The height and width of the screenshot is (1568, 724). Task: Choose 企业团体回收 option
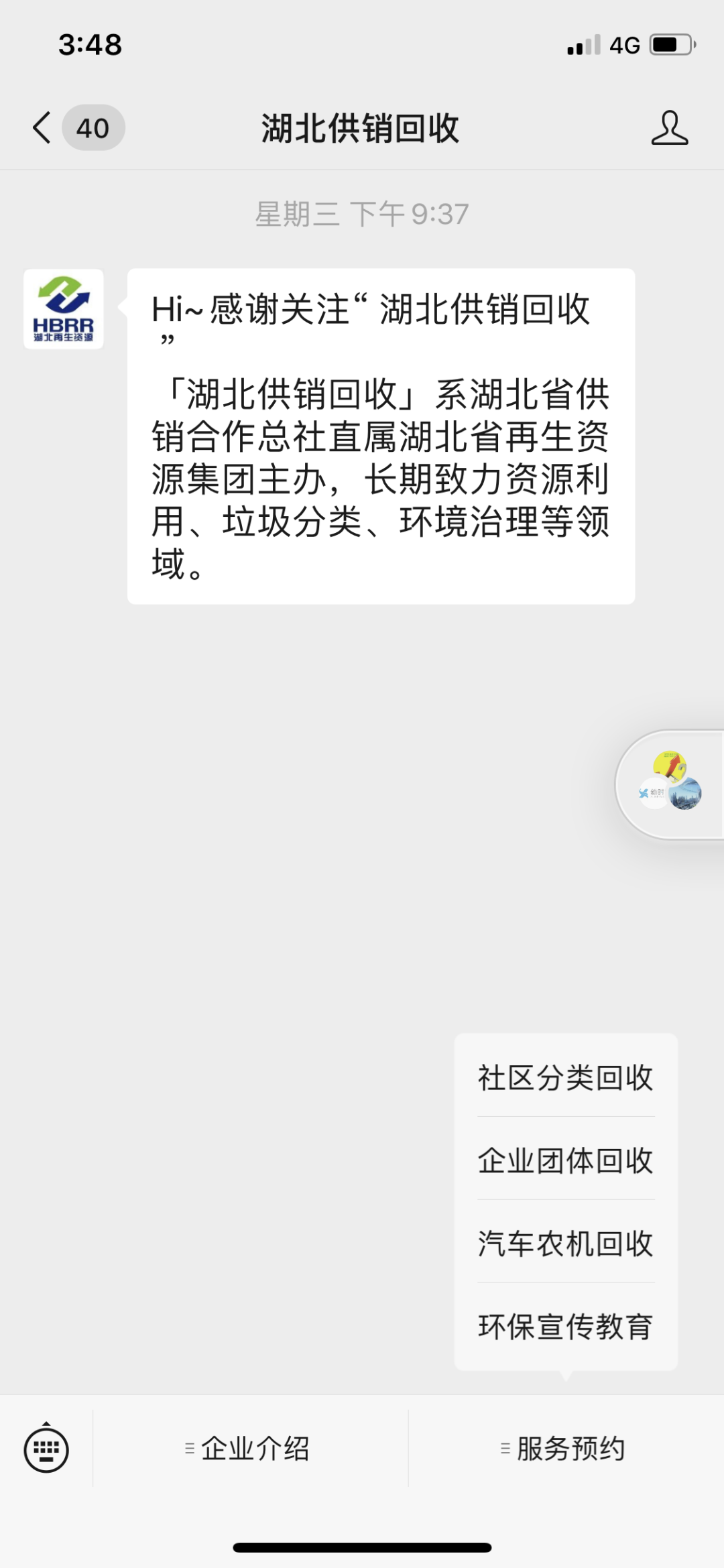tap(565, 1160)
